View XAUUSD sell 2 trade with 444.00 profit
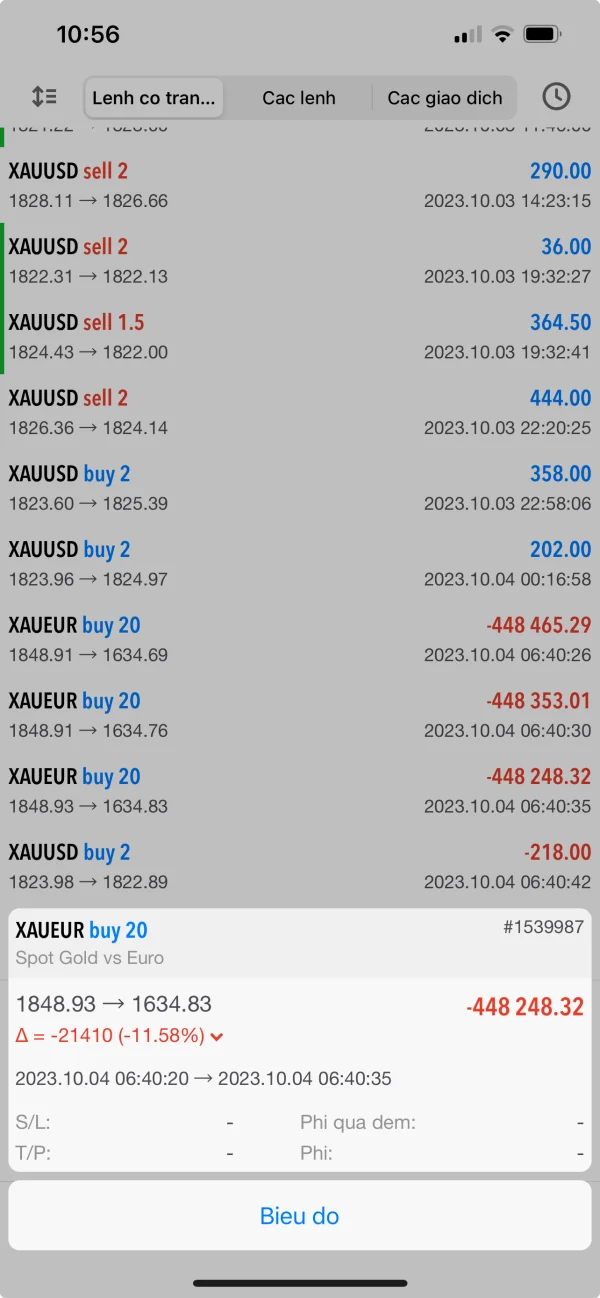This screenshot has width=600, height=1298. tap(300, 412)
